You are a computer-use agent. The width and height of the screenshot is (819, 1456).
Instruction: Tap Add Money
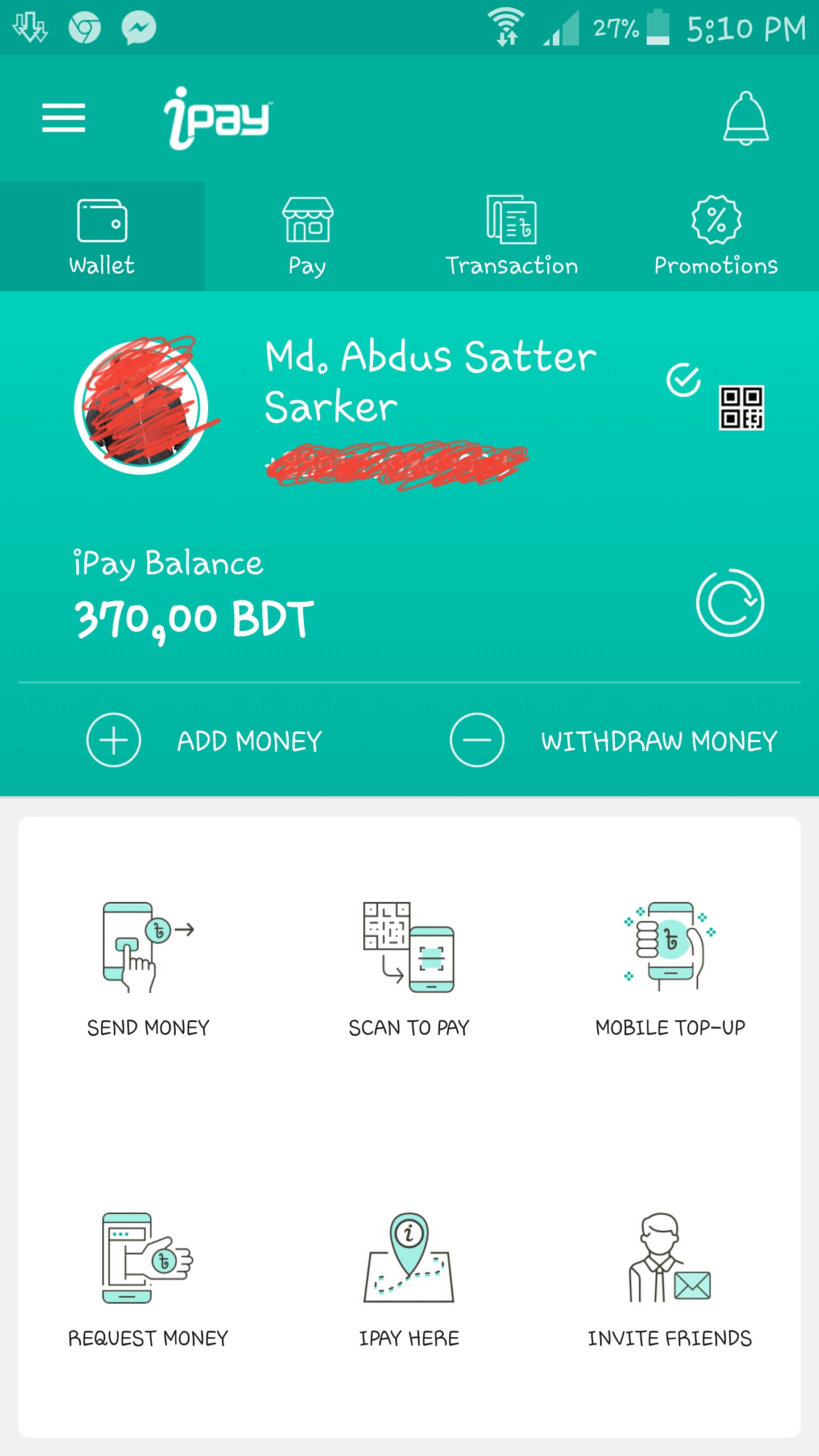click(205, 741)
